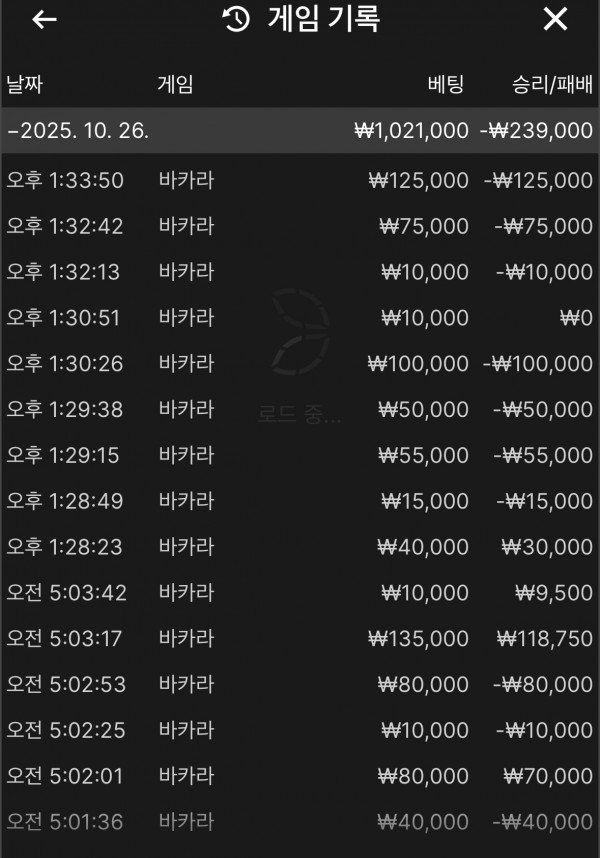The width and height of the screenshot is (600, 858).
Task: Select the 오후 1:29:15 바카라 round
Action: 299,455
